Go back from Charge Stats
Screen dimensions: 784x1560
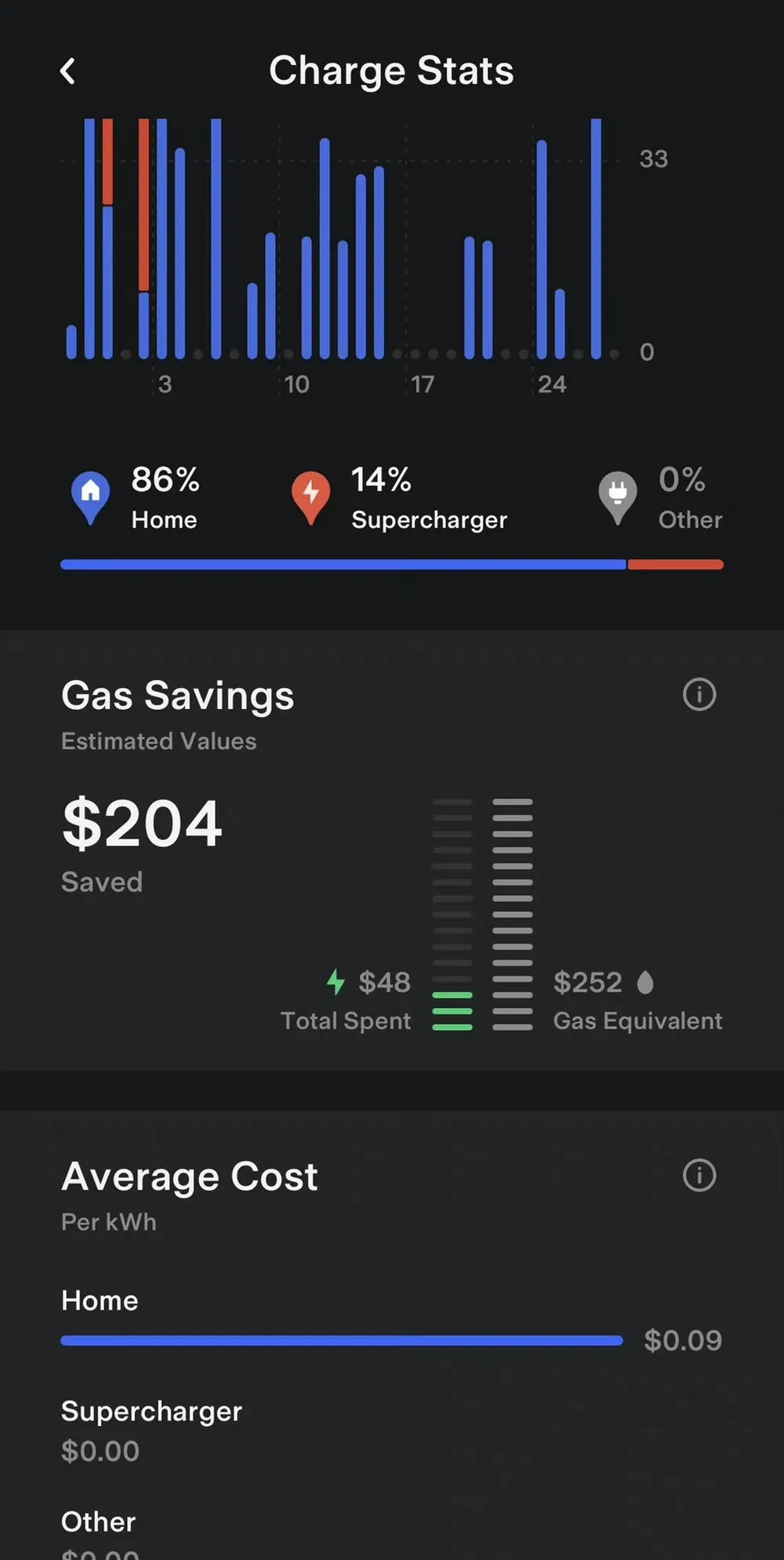[x=68, y=71]
